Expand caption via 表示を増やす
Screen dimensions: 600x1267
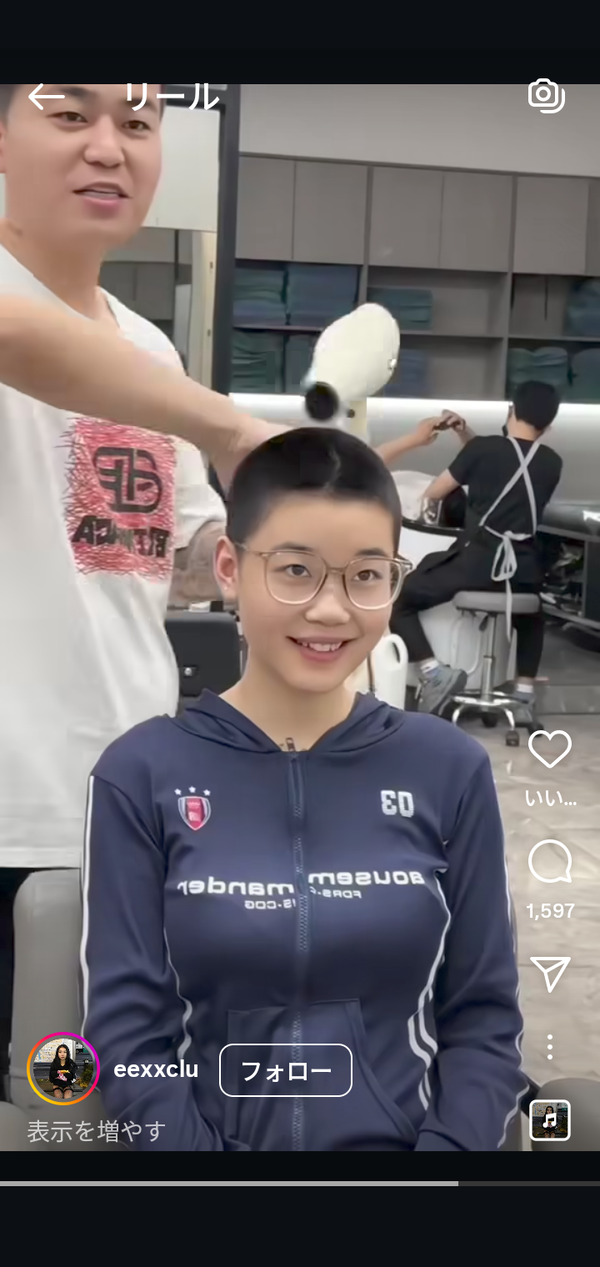pos(96,1131)
